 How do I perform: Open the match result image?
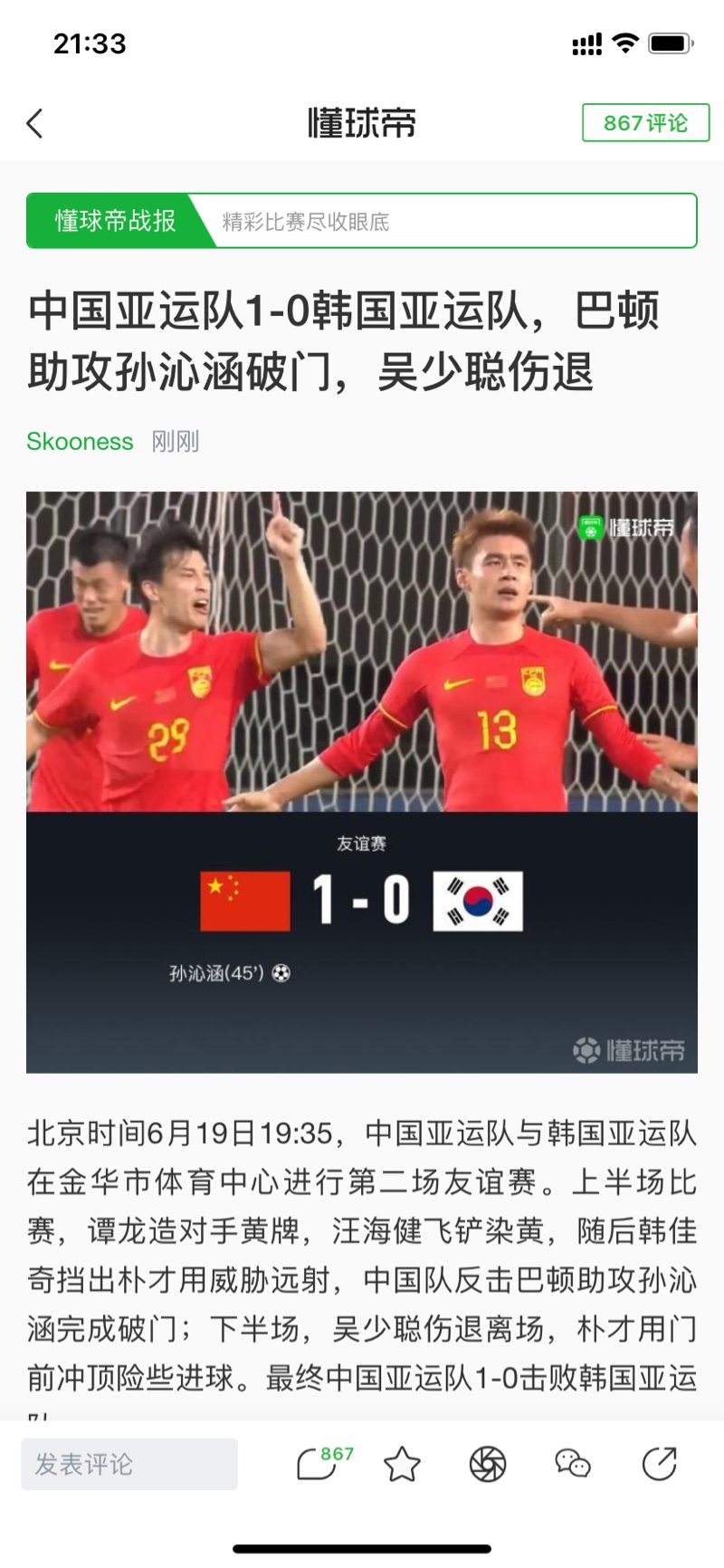[x=362, y=782]
